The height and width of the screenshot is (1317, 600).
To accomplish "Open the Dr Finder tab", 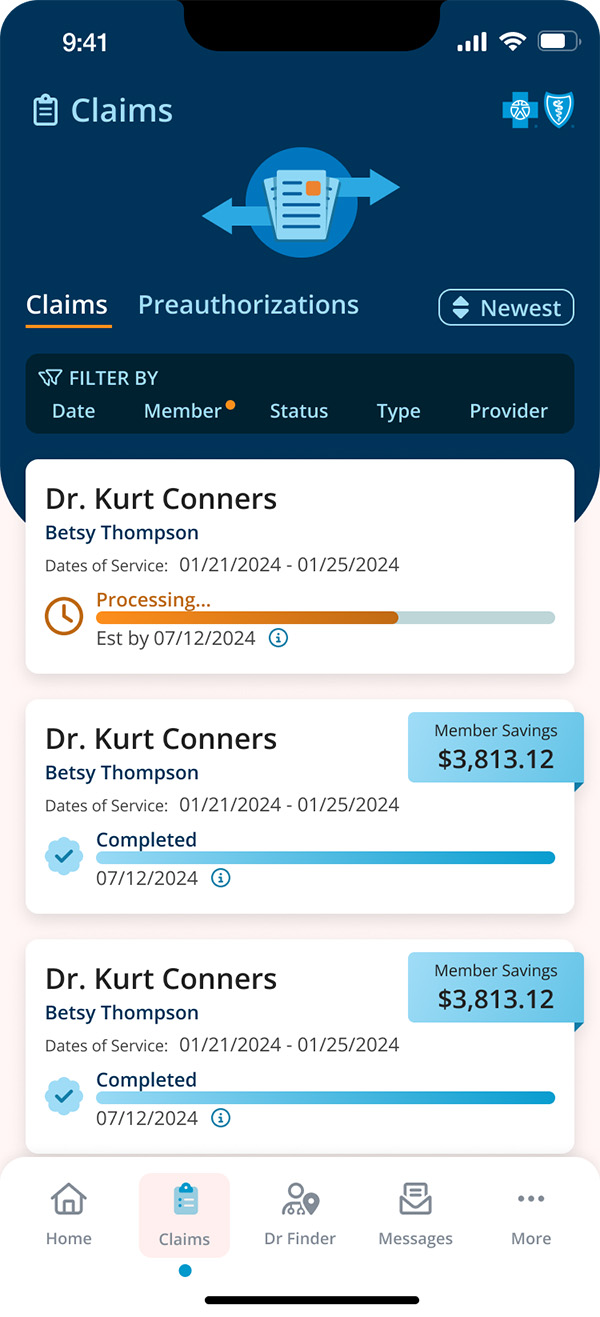I will 300,1214.
